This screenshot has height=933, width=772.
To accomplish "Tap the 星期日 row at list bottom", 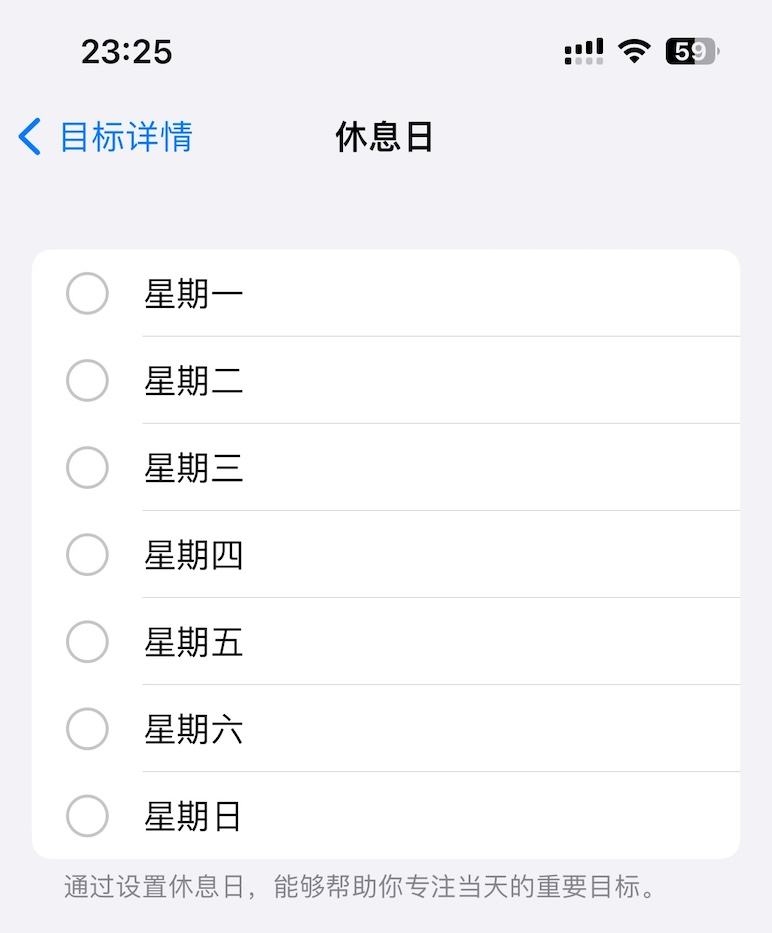I will (x=194, y=816).
